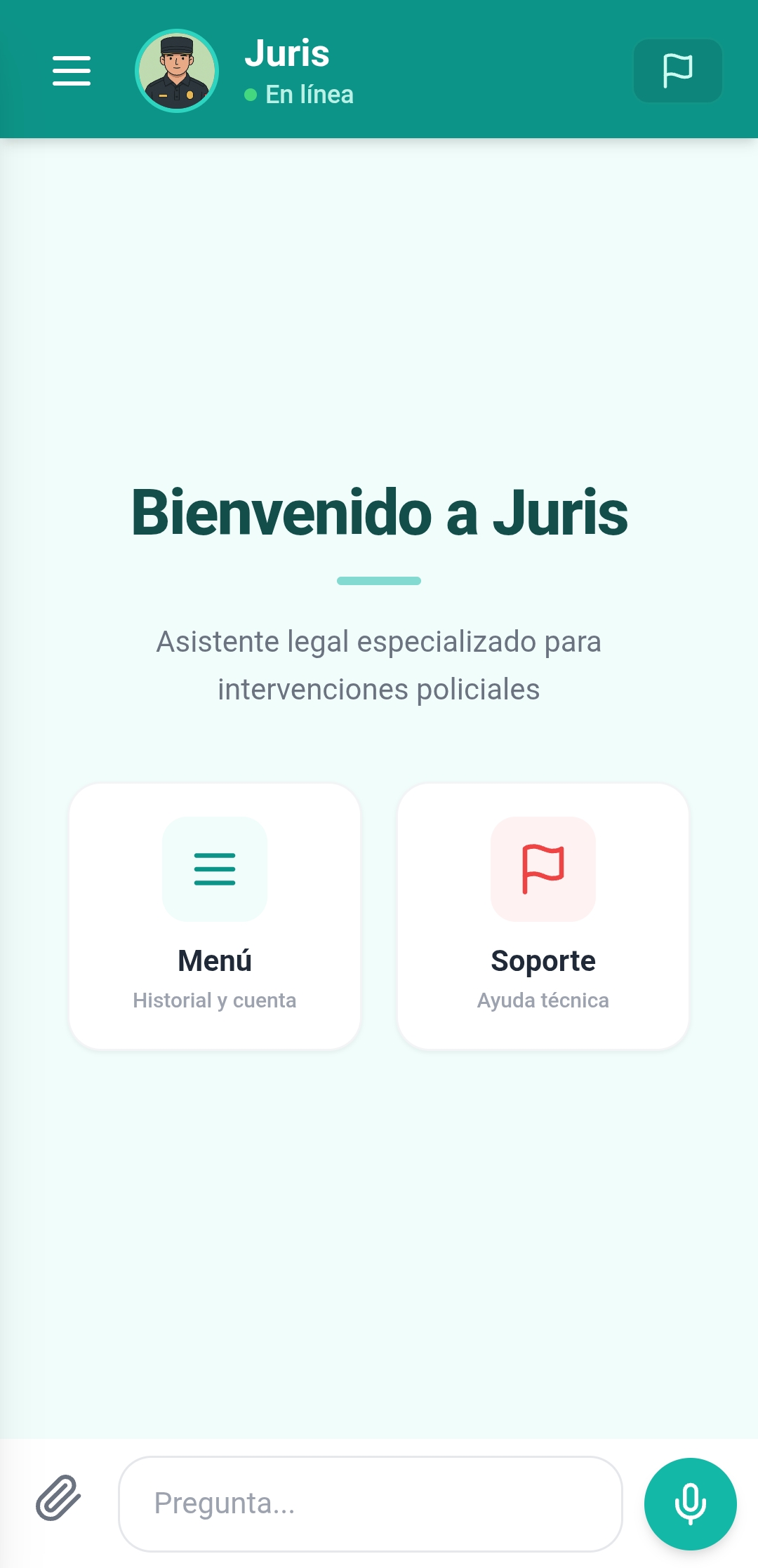Select the red flag icon on the Soporte card
The width and height of the screenshot is (758, 1568).
click(543, 870)
